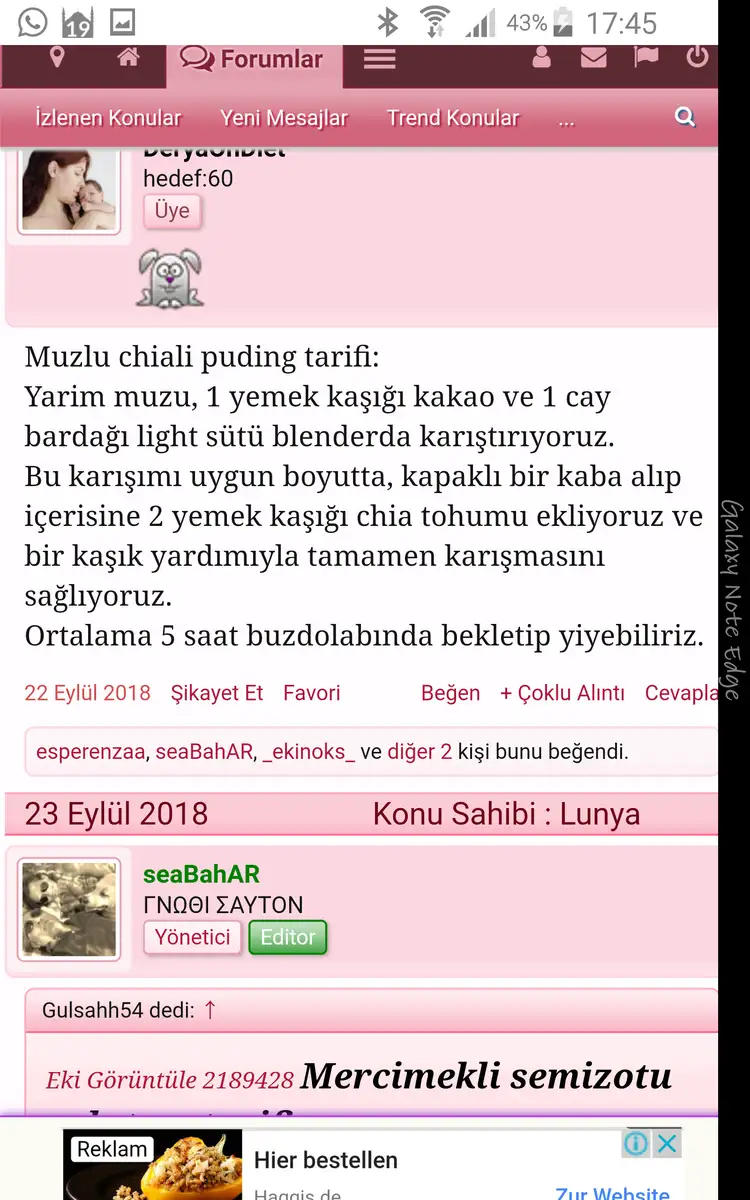Go to the home page icon
The height and width of the screenshot is (1200, 750).
pos(128,58)
